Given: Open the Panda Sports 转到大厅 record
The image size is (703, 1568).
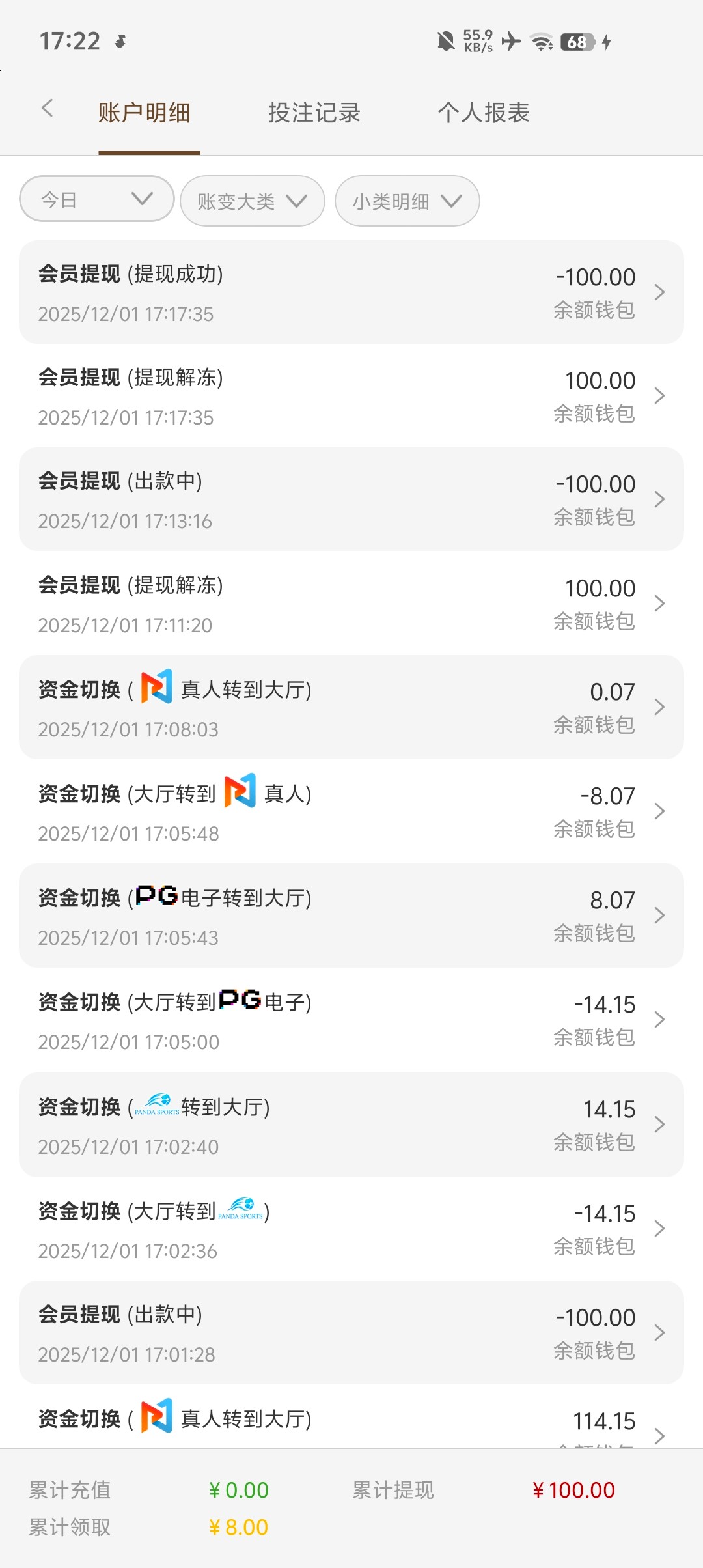Looking at the screenshot, I should [x=351, y=1125].
